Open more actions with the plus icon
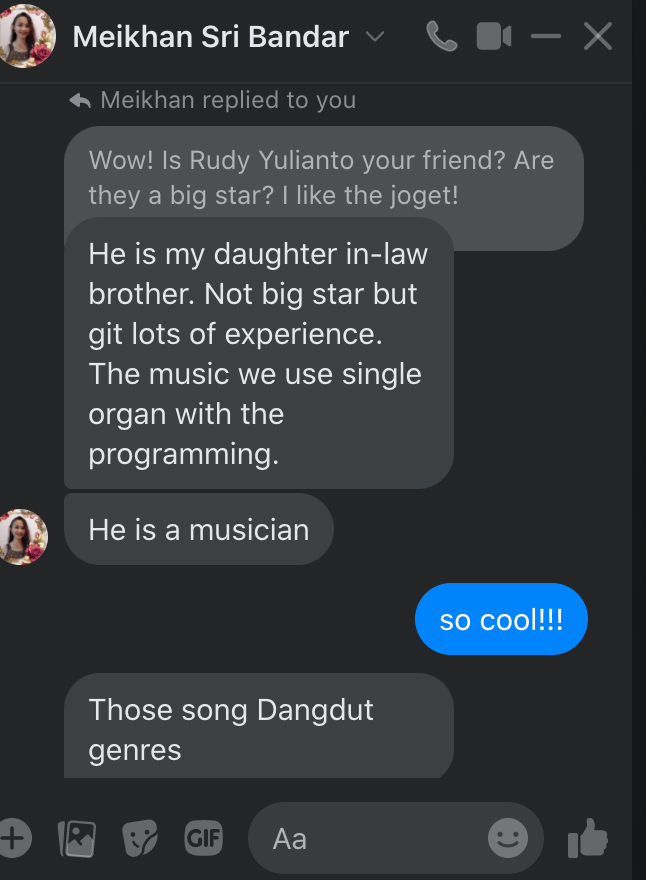The height and width of the screenshot is (880, 646). tap(14, 838)
